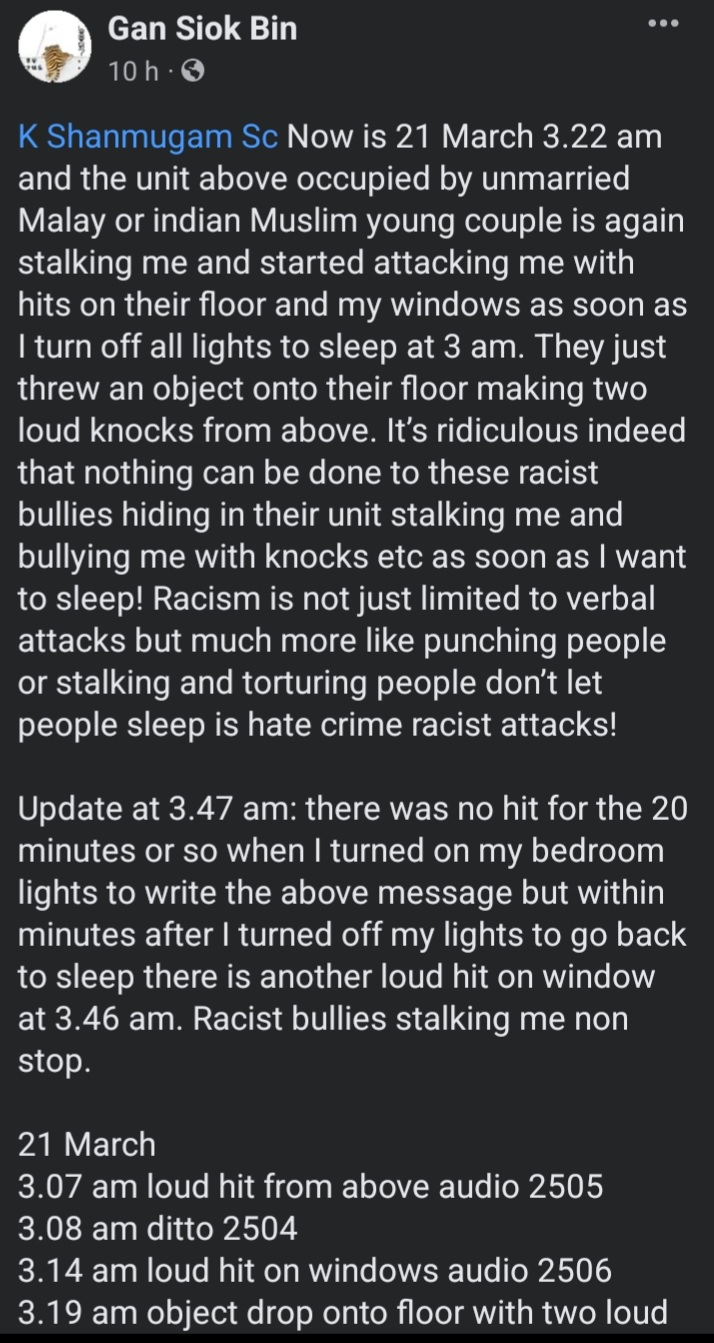Open the post's three-dot options menu
Image resolution: width=714 pixels, height=1343 pixels.
tap(662, 22)
